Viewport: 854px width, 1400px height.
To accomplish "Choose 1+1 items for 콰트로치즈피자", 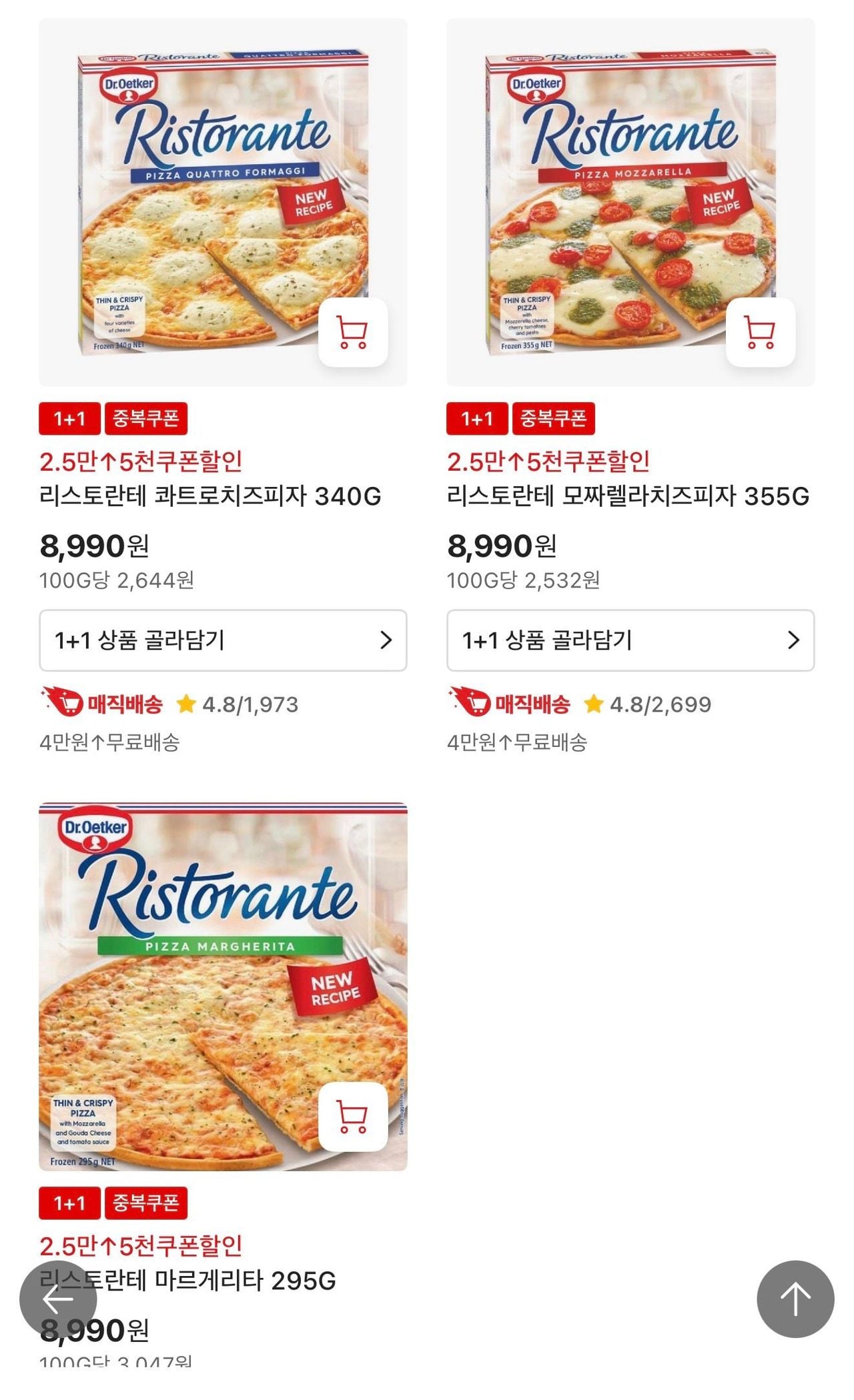I will (x=223, y=640).
